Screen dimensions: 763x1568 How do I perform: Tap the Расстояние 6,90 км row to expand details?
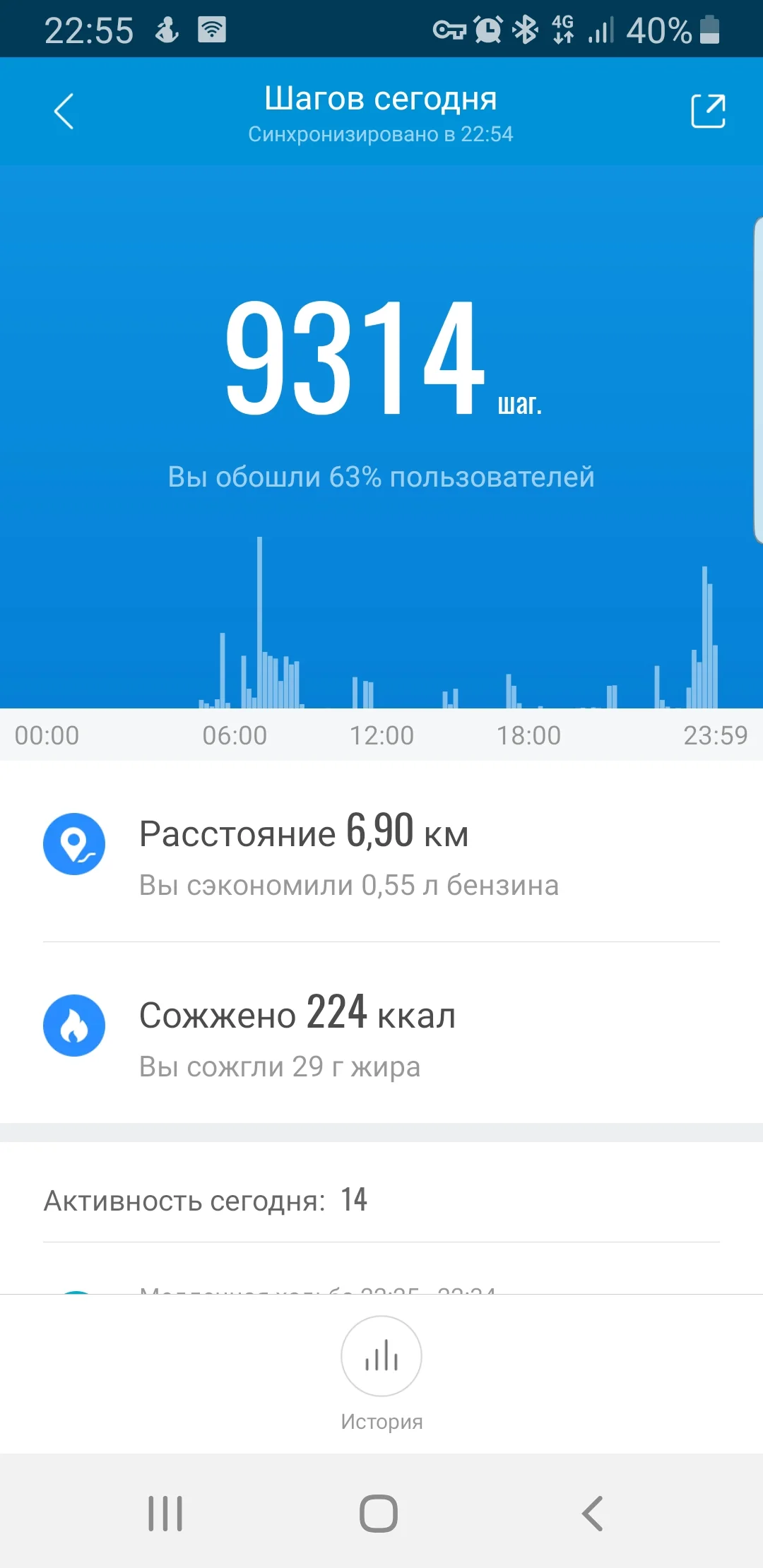click(304, 833)
